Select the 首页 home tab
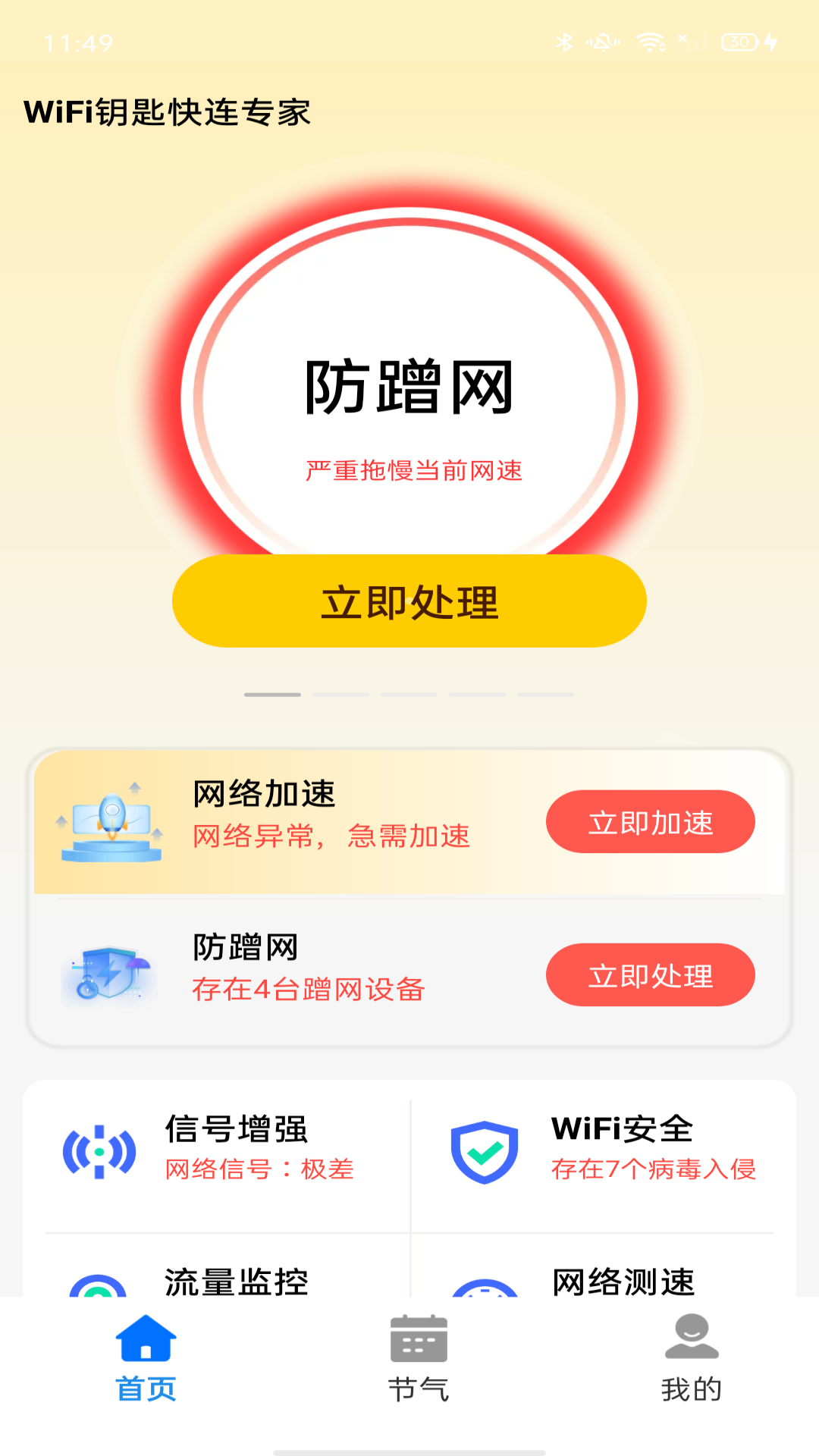 146,1359
